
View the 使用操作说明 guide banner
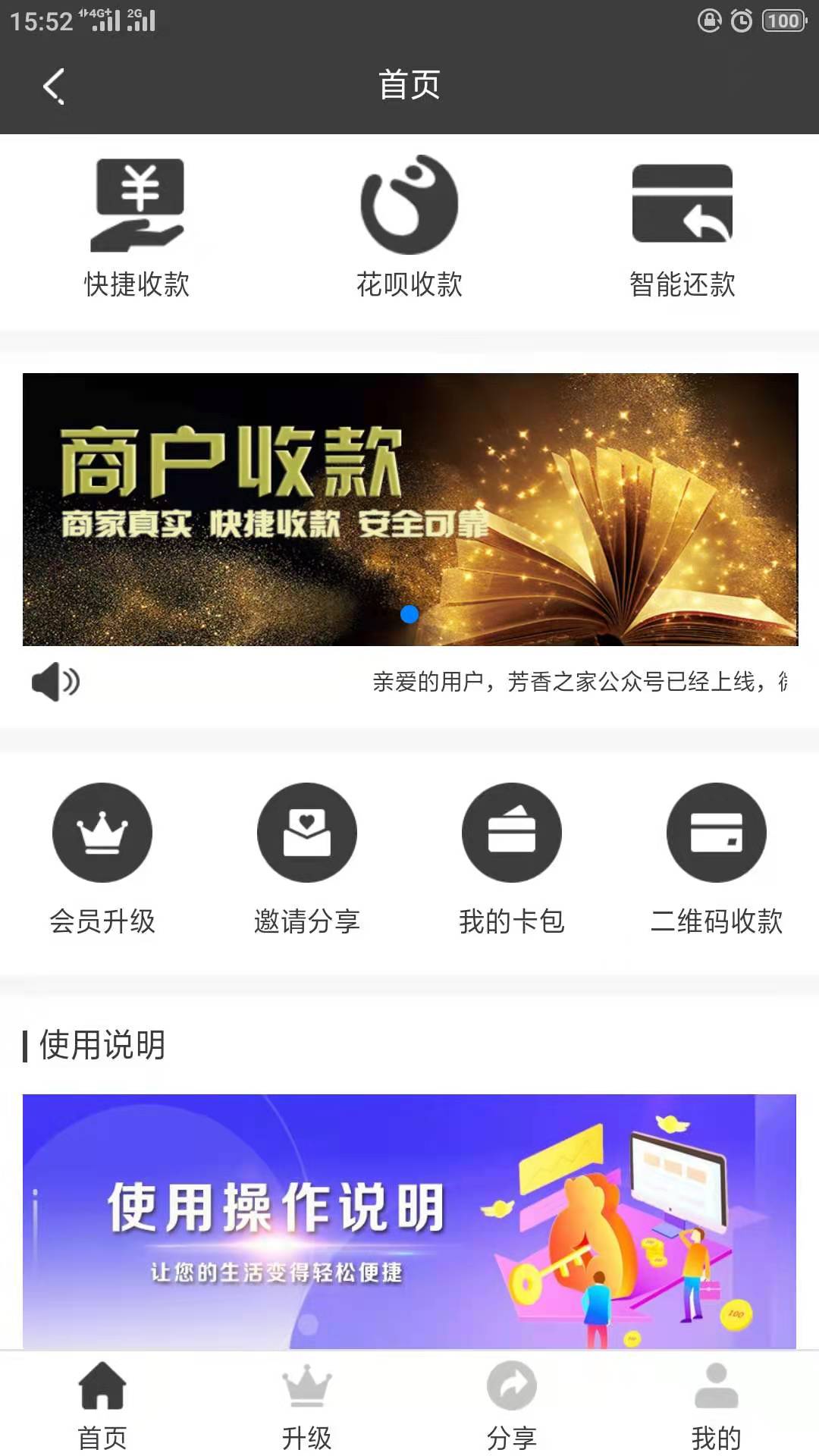[409, 1220]
